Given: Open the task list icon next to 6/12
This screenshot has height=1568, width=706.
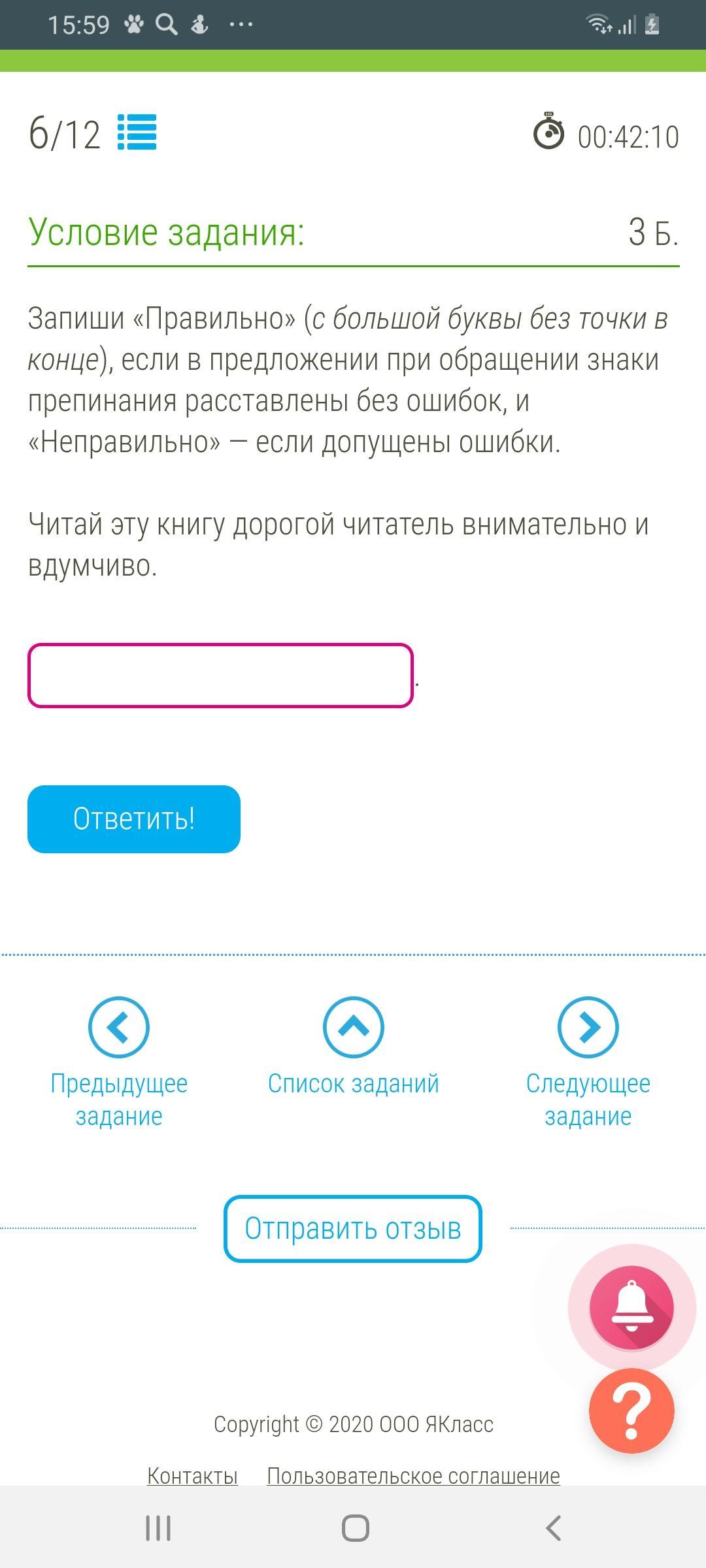Looking at the screenshot, I should (137, 132).
